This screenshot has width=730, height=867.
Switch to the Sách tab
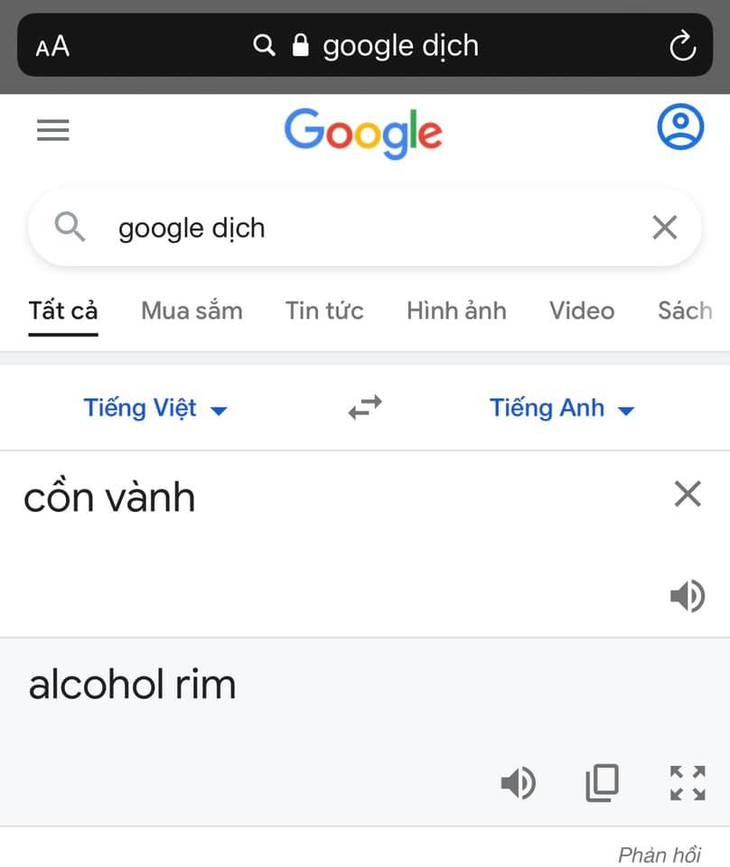tap(685, 311)
